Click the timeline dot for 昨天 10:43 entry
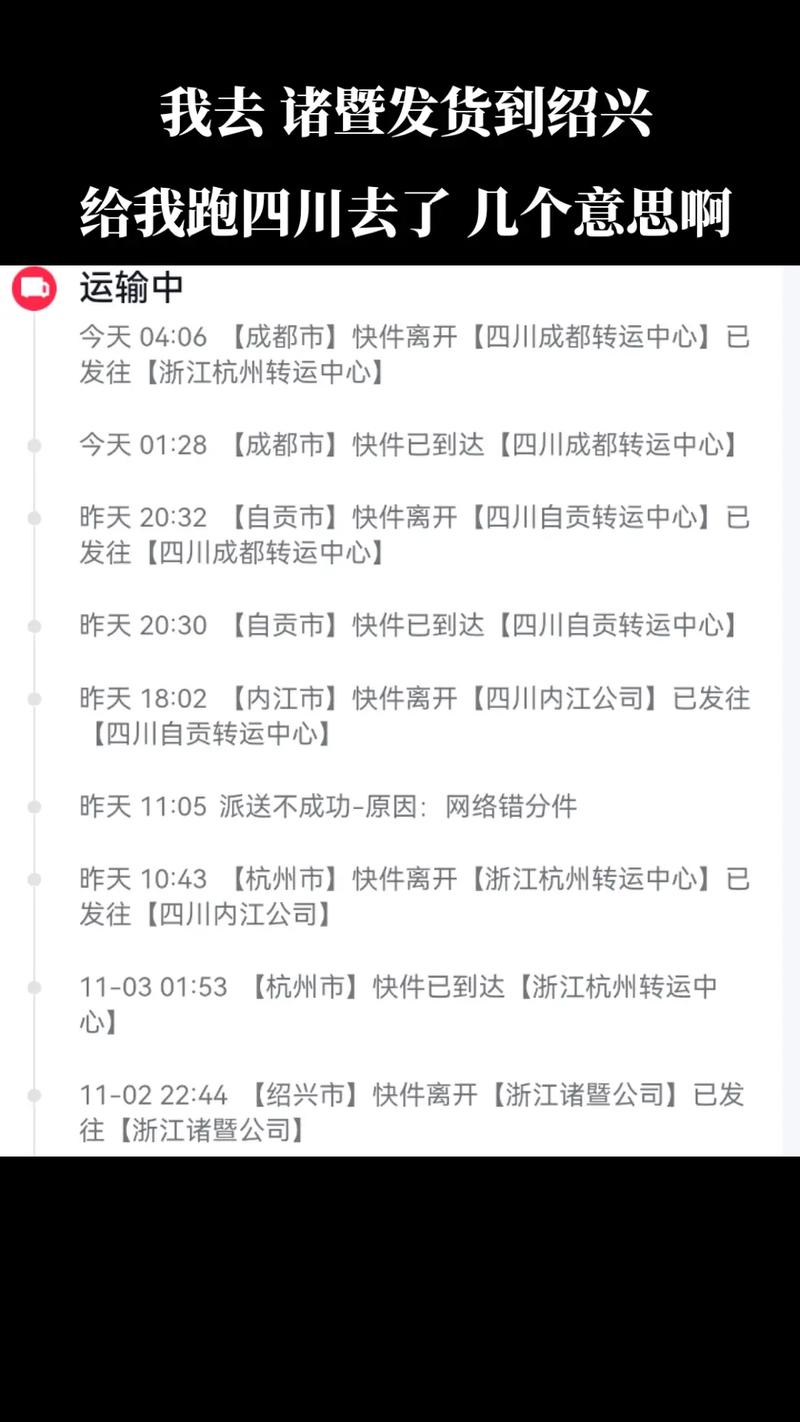This screenshot has height=1422, width=800. pyautogui.click(x=33, y=879)
